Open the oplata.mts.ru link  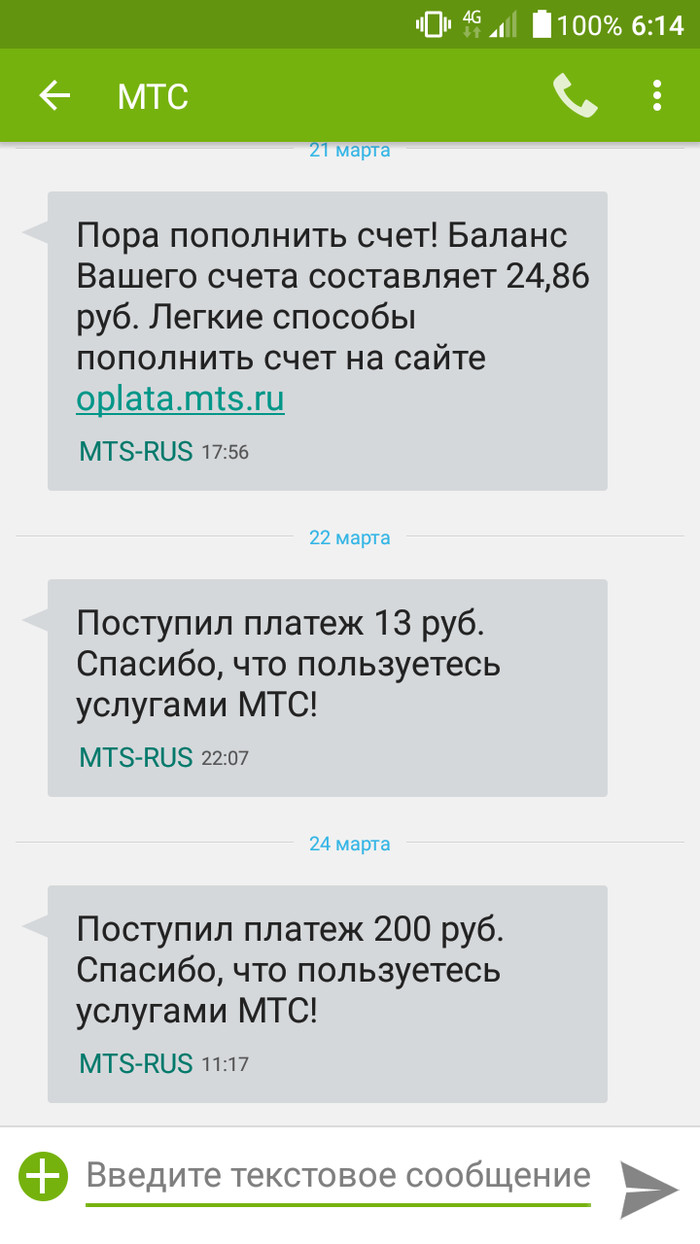pos(180,399)
